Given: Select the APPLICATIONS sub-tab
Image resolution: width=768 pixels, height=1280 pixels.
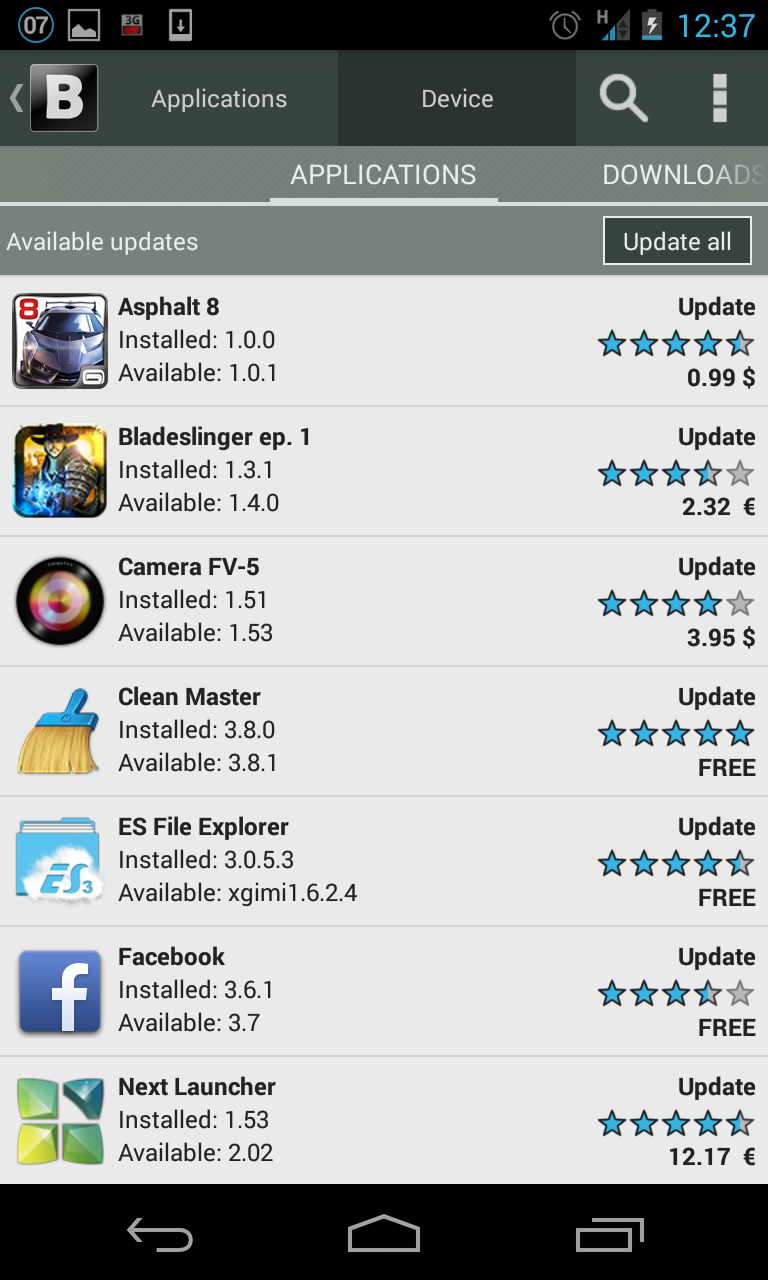Looking at the screenshot, I should [383, 175].
